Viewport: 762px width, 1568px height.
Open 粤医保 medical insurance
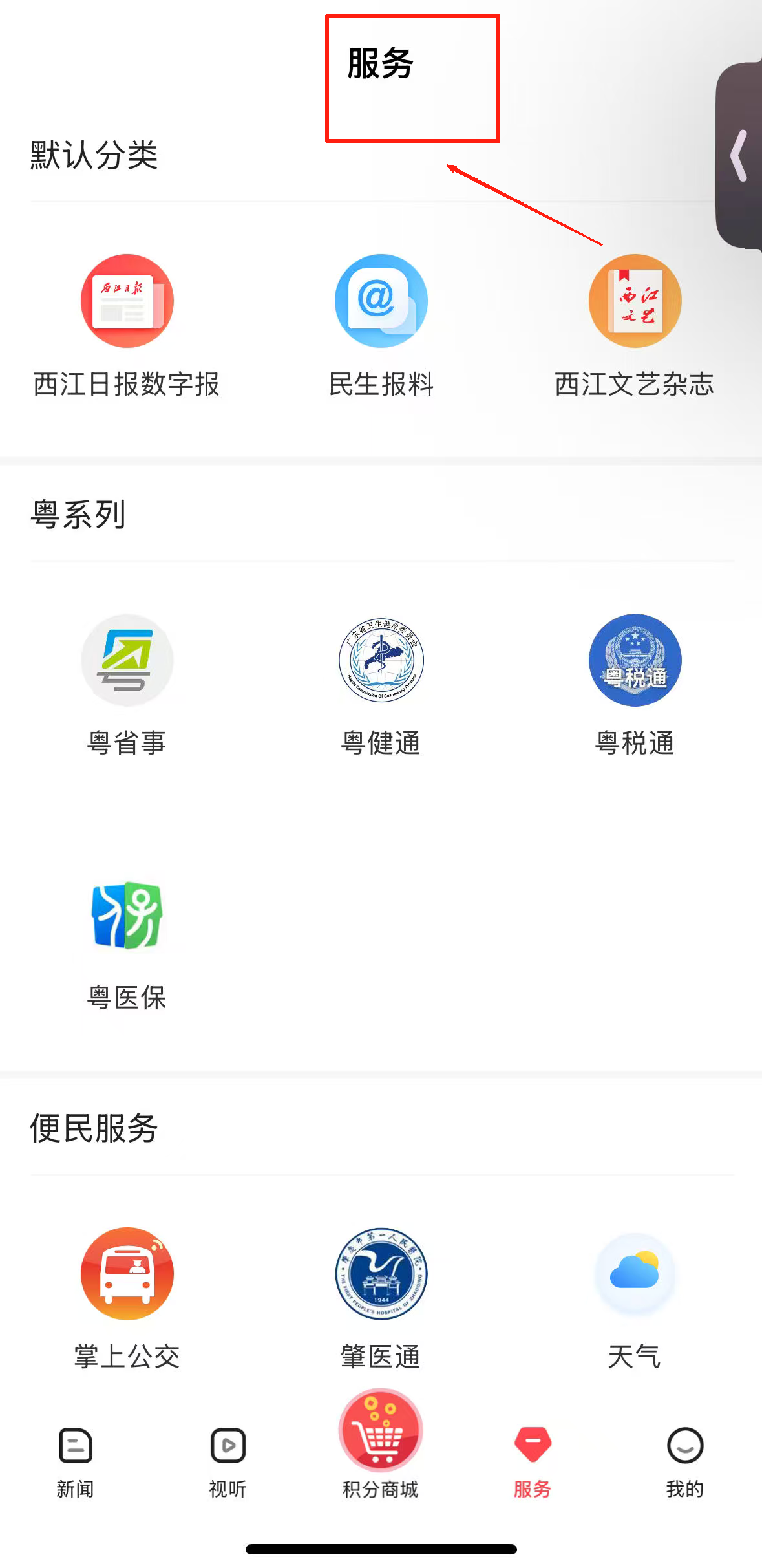point(127,916)
